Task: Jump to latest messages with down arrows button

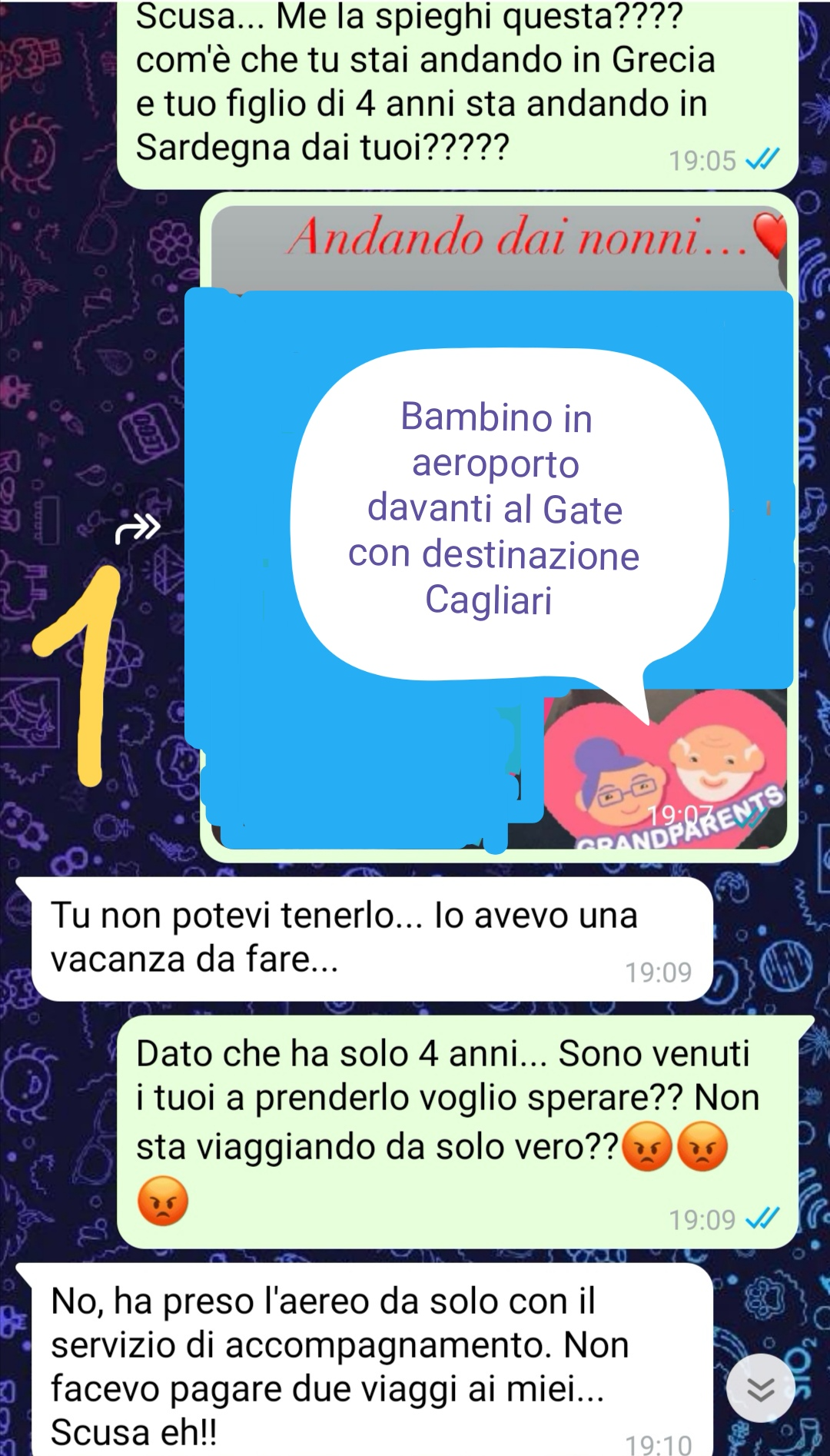Action: pyautogui.click(x=761, y=1389)
